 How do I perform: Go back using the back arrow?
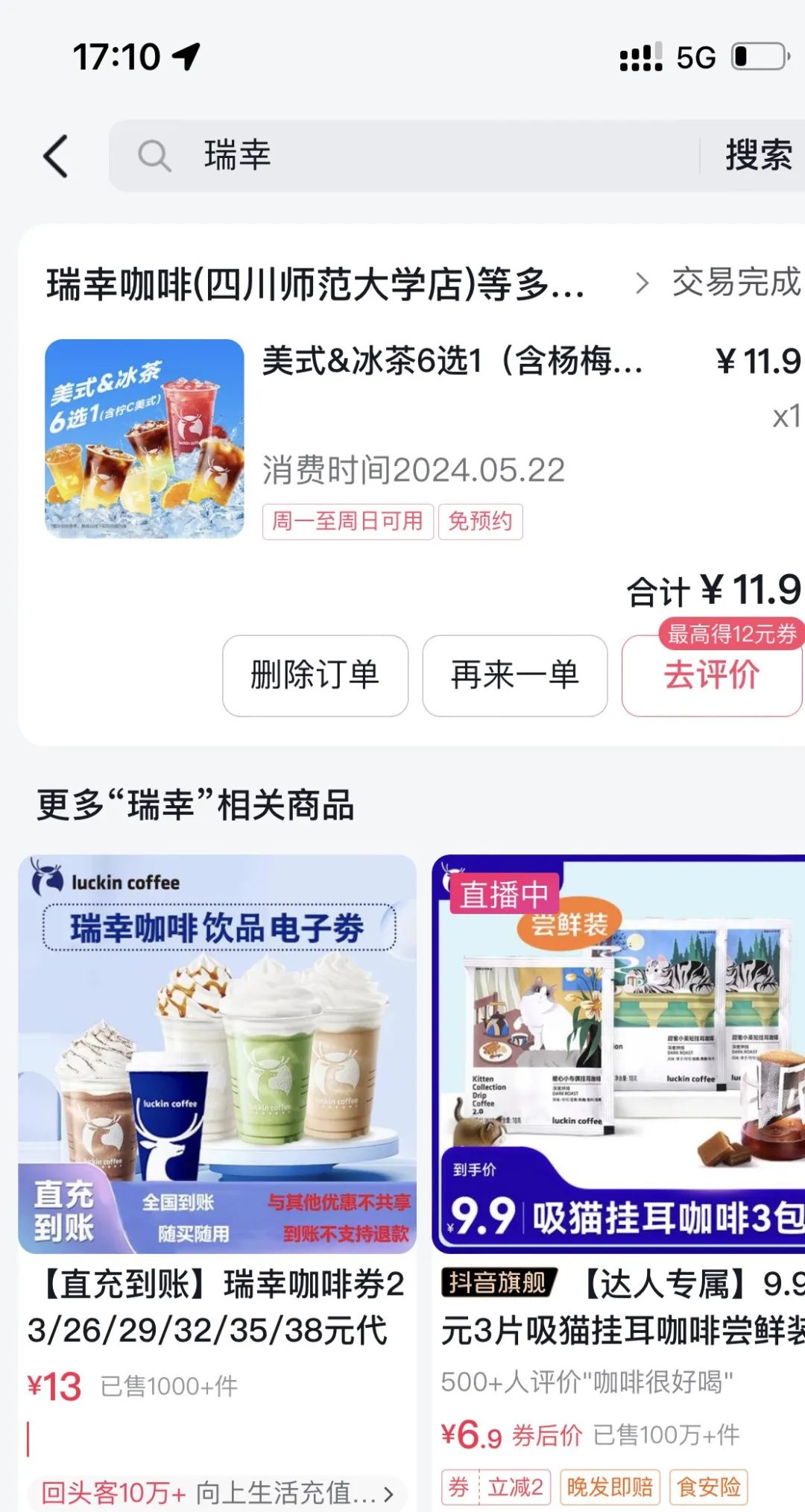point(56,157)
